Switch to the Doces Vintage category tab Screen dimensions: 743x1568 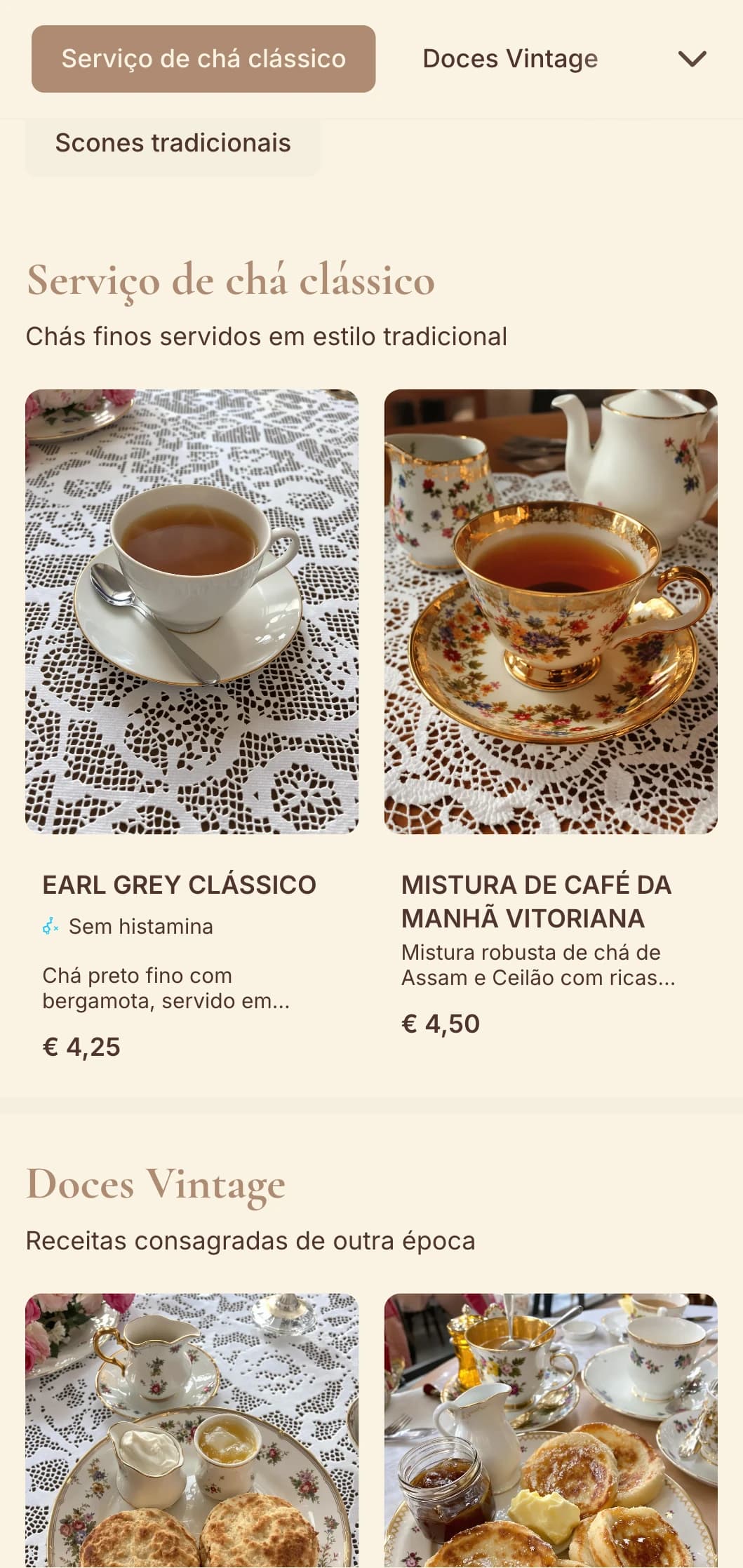pyautogui.click(x=509, y=59)
